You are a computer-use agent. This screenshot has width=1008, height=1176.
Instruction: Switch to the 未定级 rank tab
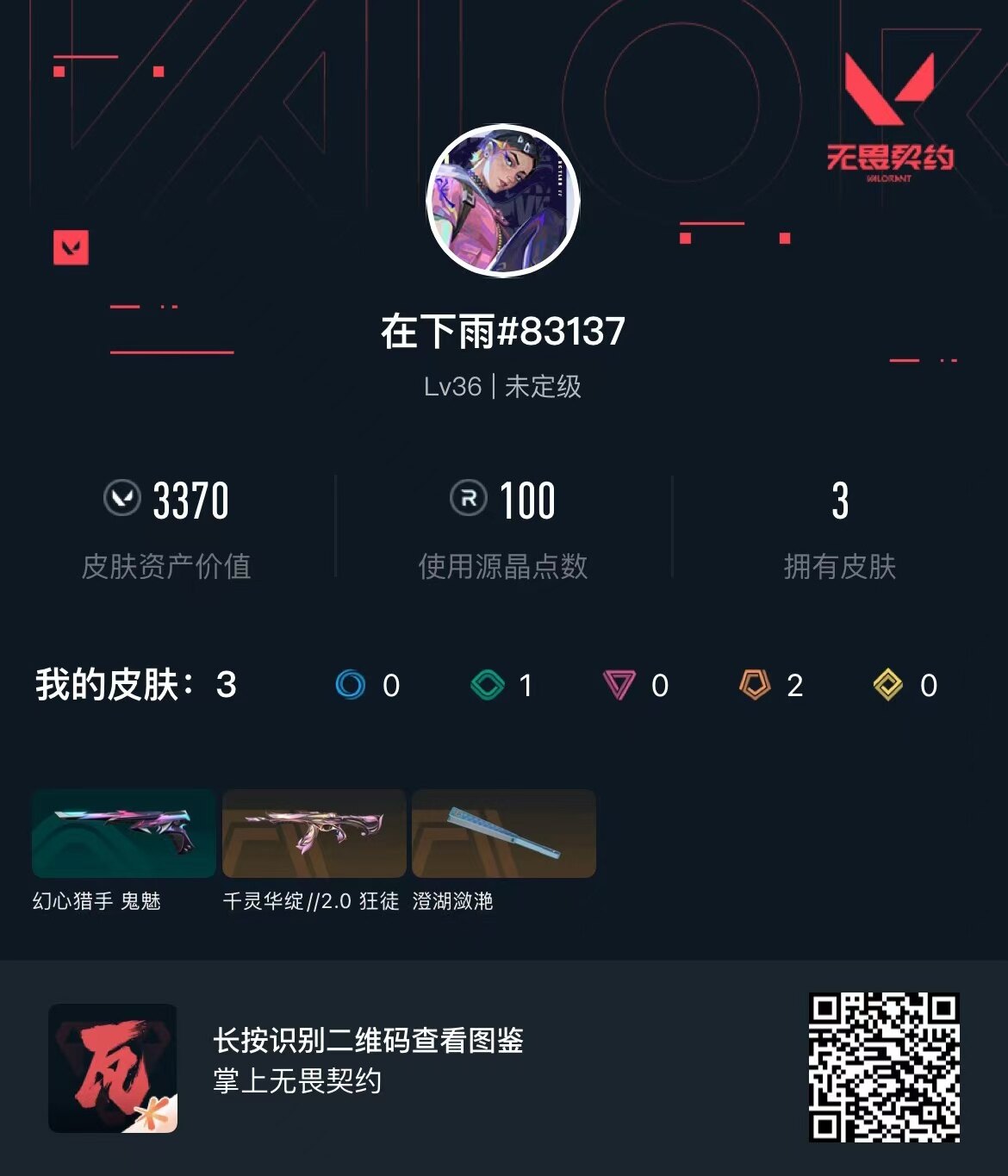point(545,388)
